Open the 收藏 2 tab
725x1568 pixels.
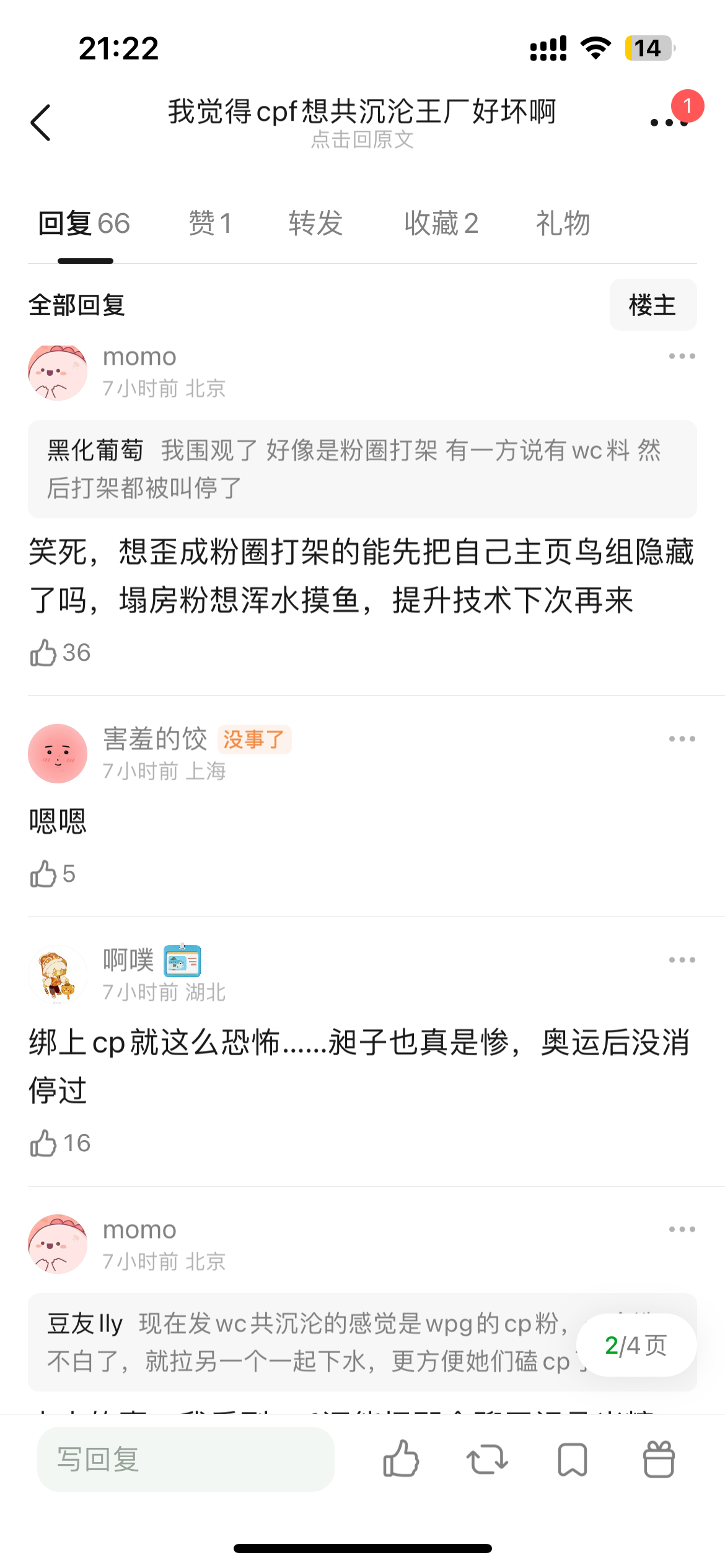click(441, 224)
